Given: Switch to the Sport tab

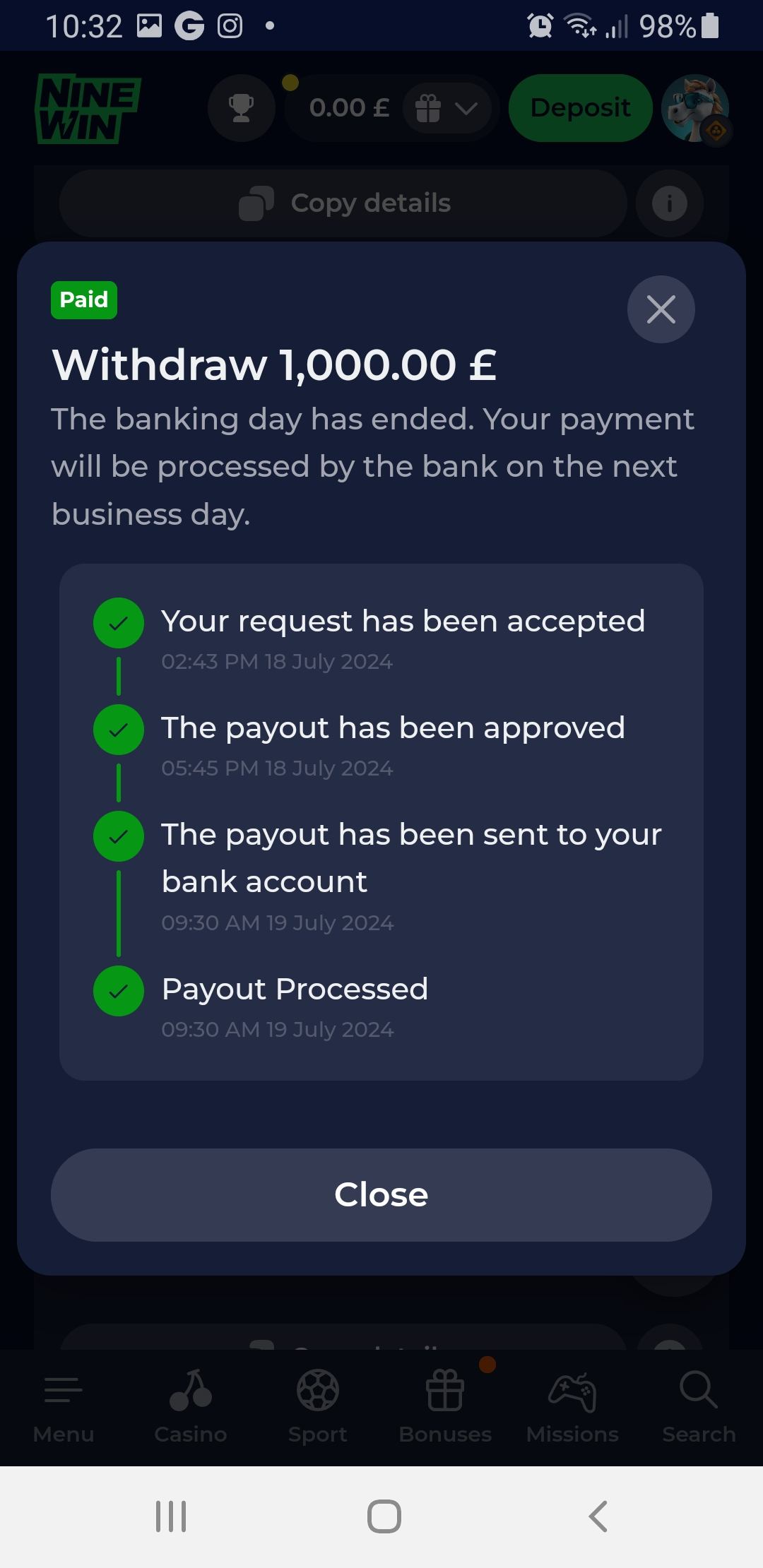Looking at the screenshot, I should pos(318,1404).
